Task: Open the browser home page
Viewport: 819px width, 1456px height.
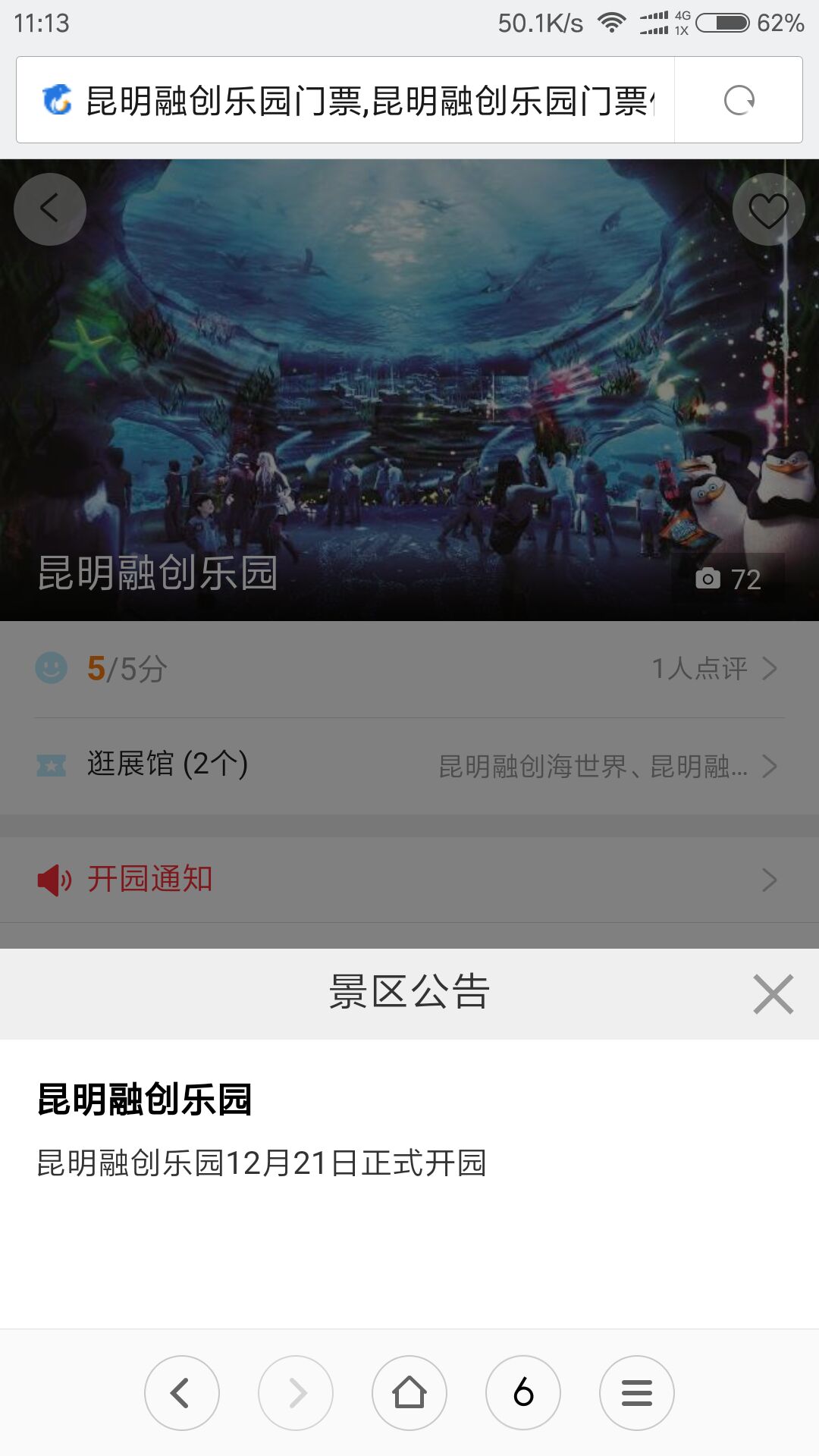Action: (409, 1392)
